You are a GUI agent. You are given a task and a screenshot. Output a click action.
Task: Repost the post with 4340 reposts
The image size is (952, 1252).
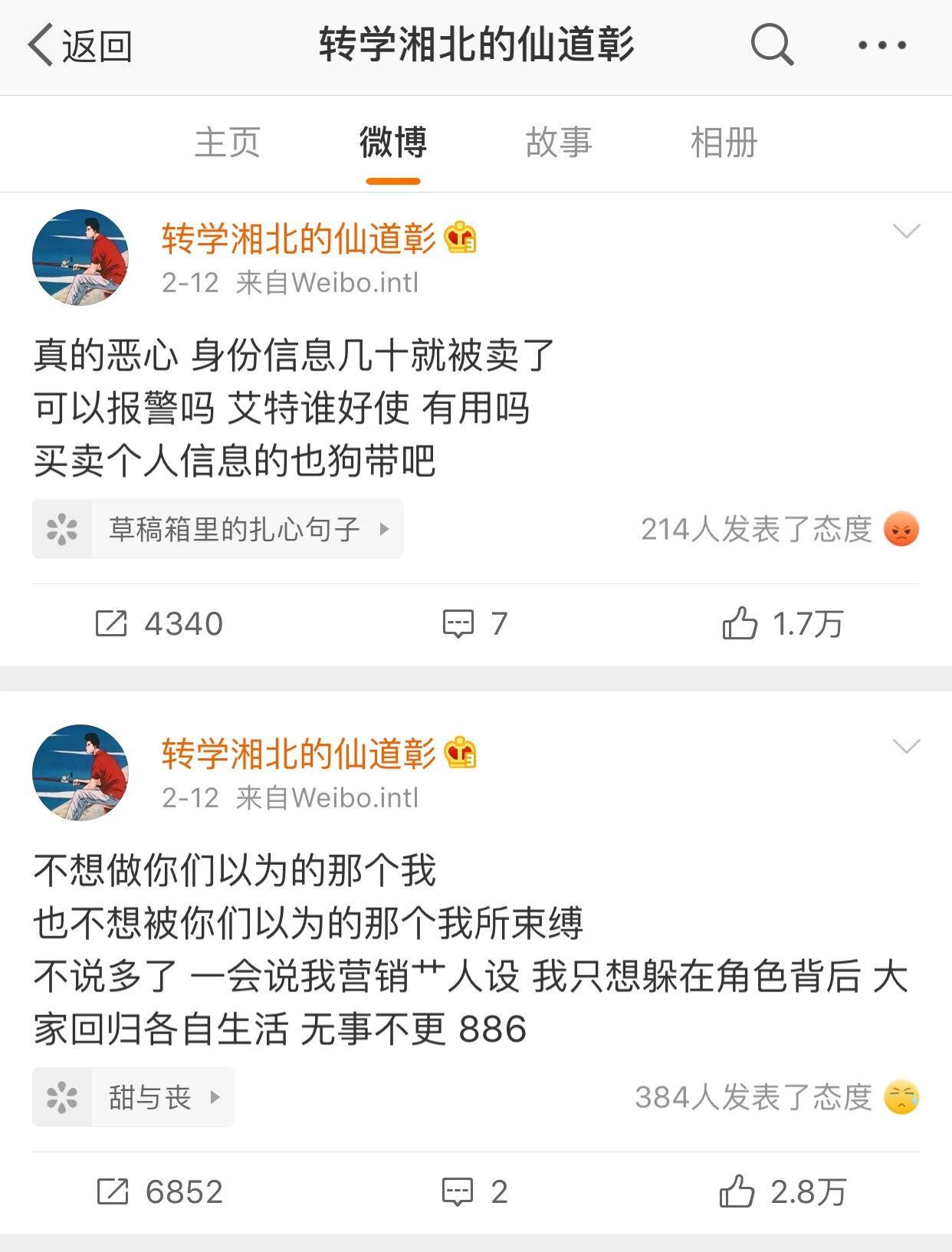tap(159, 624)
